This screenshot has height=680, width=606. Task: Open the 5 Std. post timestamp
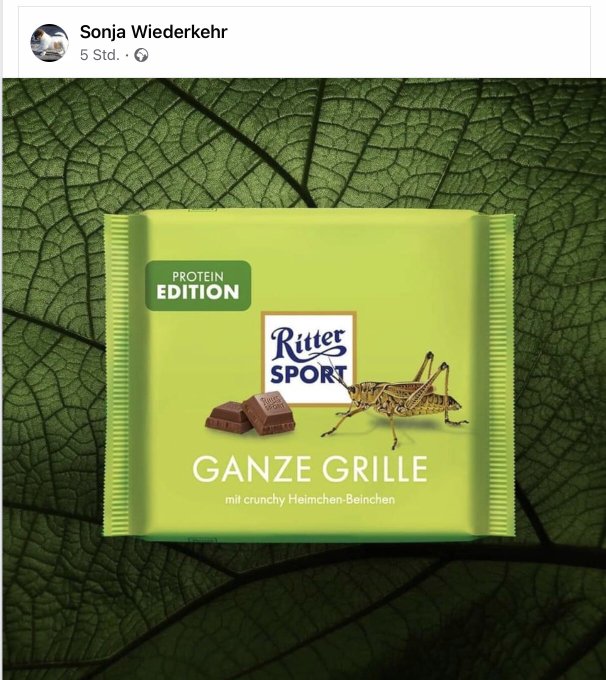click(99, 55)
